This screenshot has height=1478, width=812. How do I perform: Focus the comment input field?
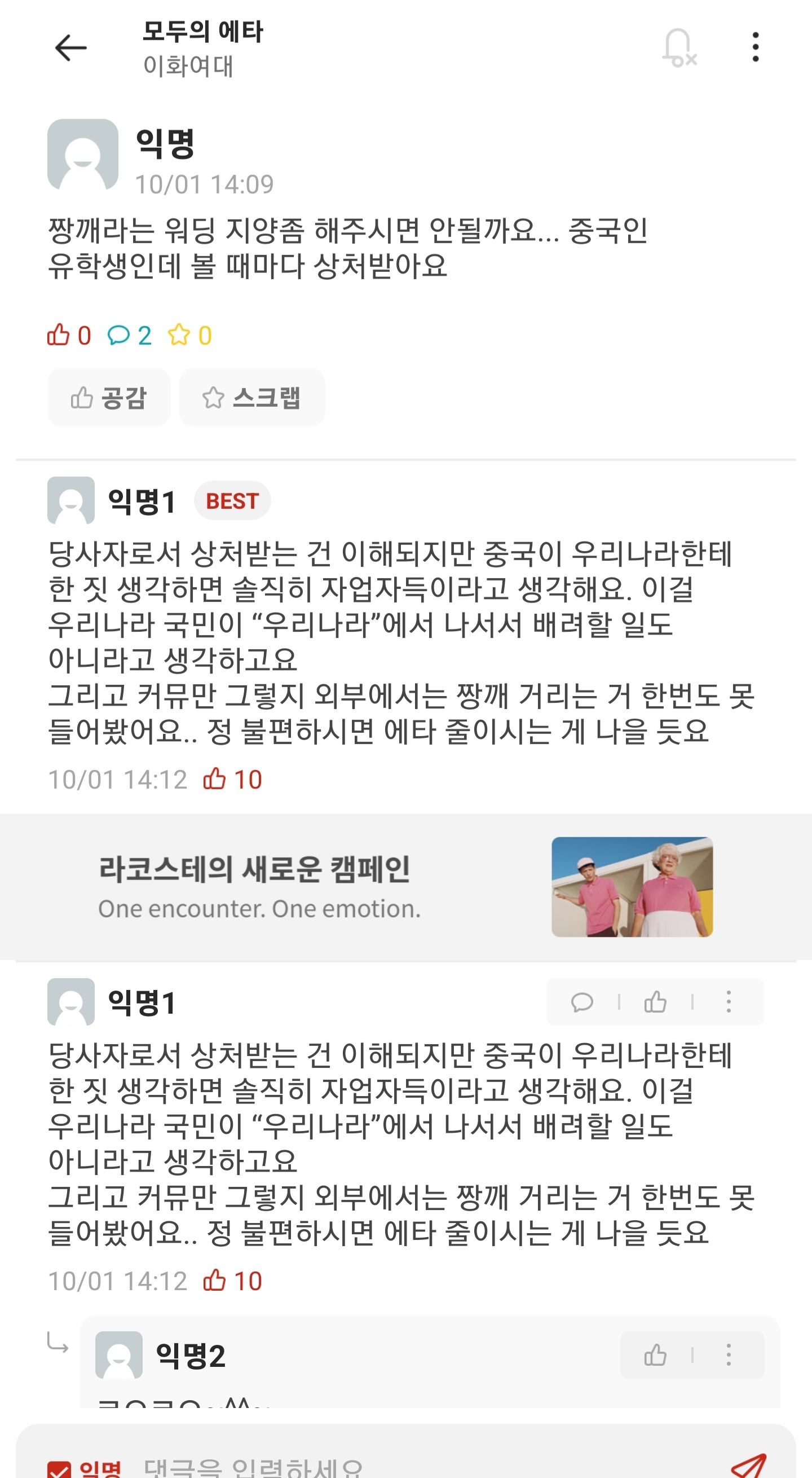[401, 1468]
